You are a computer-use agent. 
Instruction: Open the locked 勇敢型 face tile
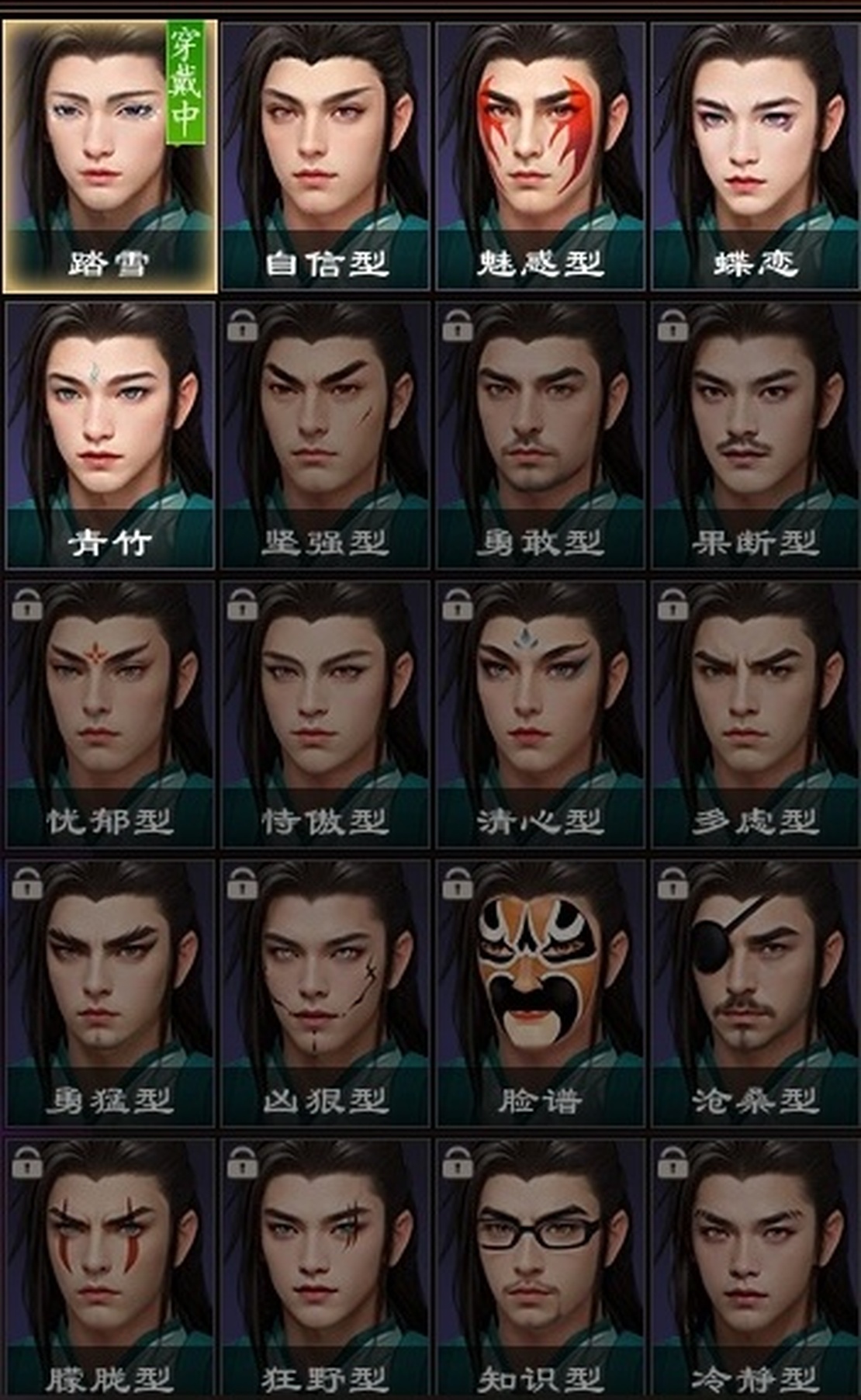pyautogui.click(x=540, y=435)
